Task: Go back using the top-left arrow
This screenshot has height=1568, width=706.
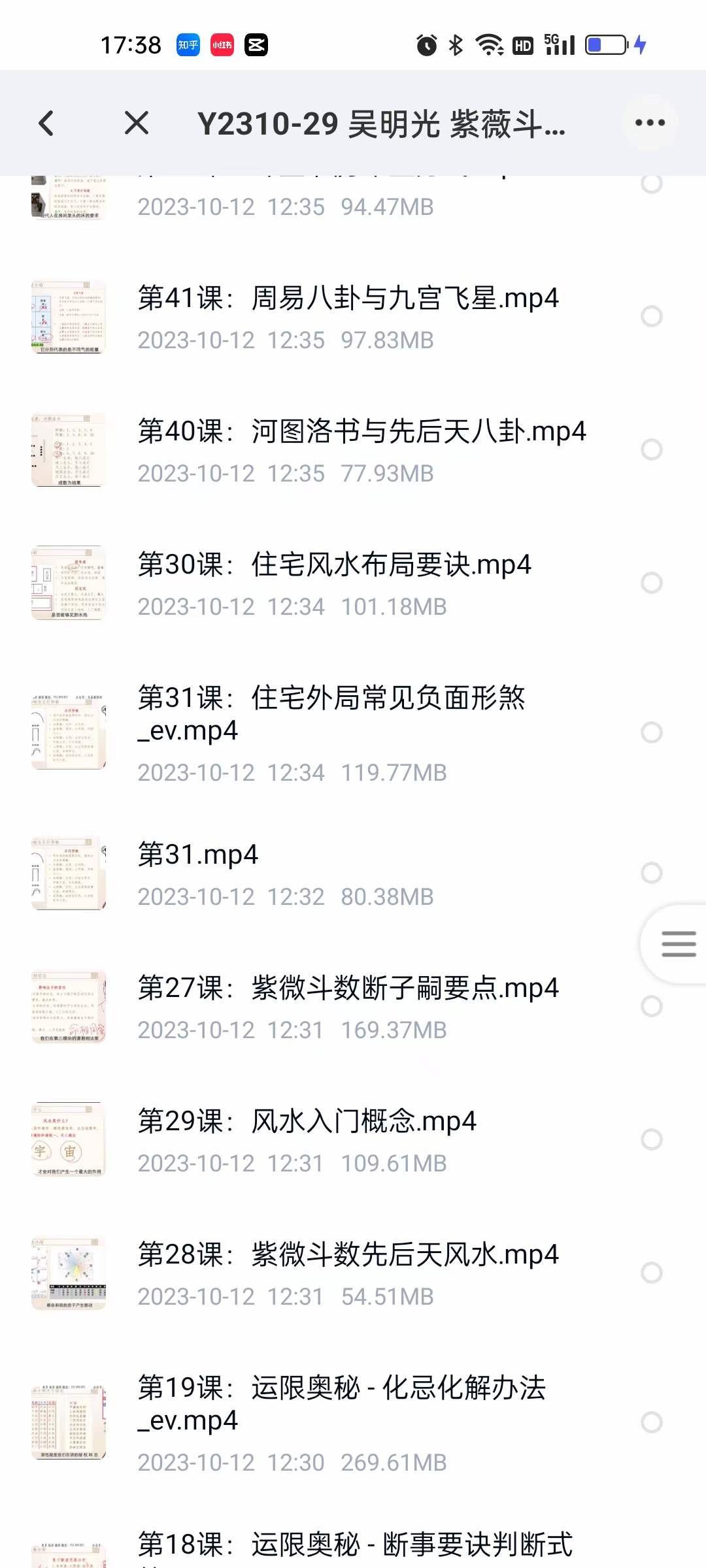Action: point(46,123)
